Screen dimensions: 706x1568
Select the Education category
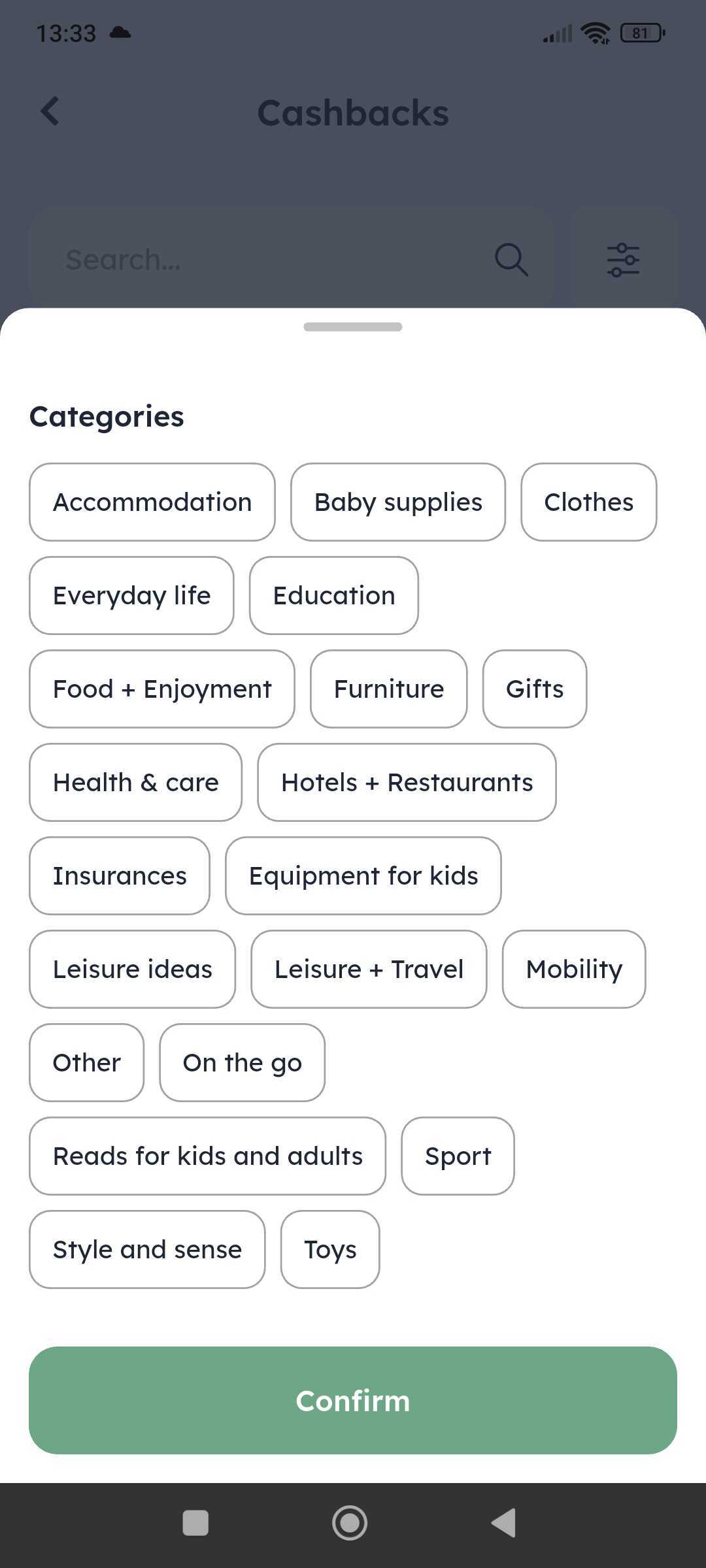333,596
